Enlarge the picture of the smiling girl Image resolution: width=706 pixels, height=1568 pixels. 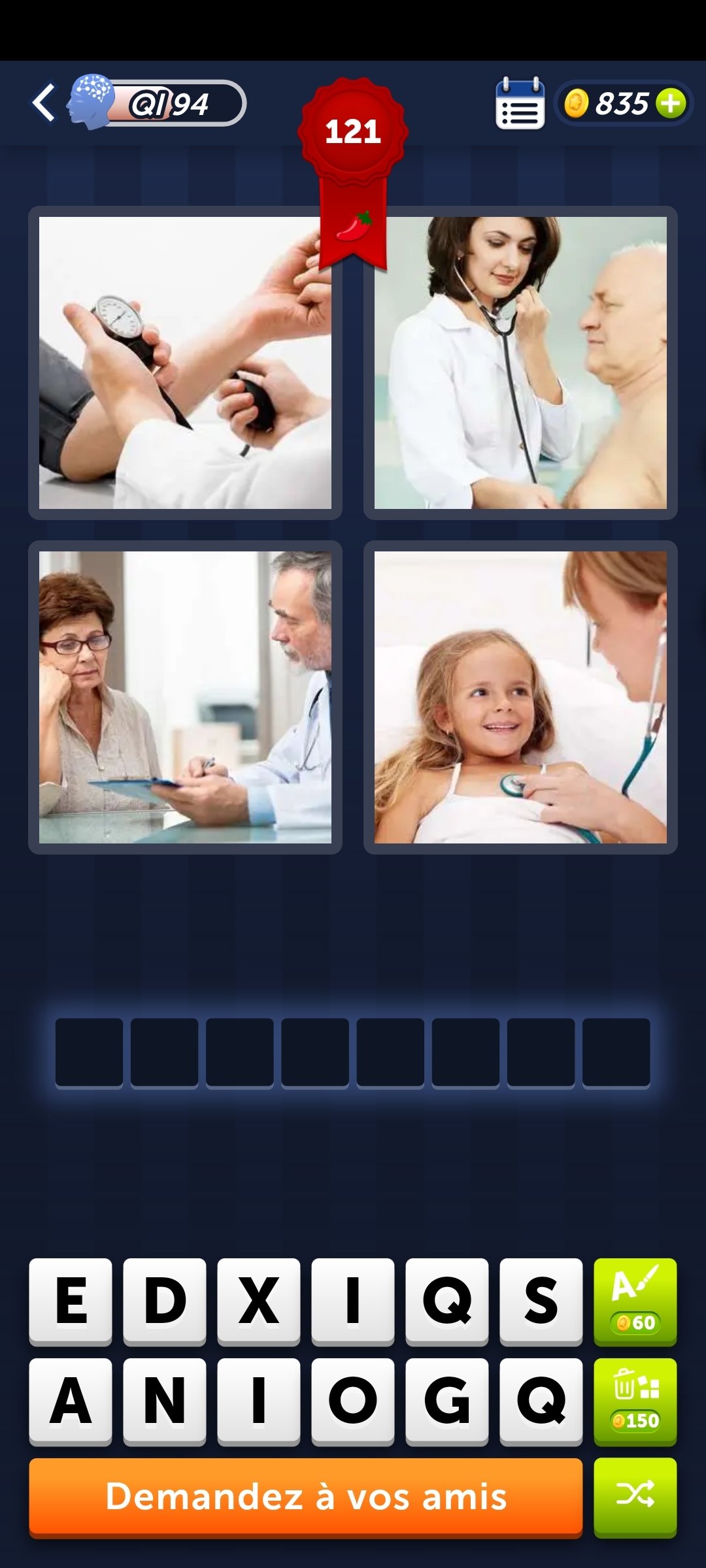point(520,697)
